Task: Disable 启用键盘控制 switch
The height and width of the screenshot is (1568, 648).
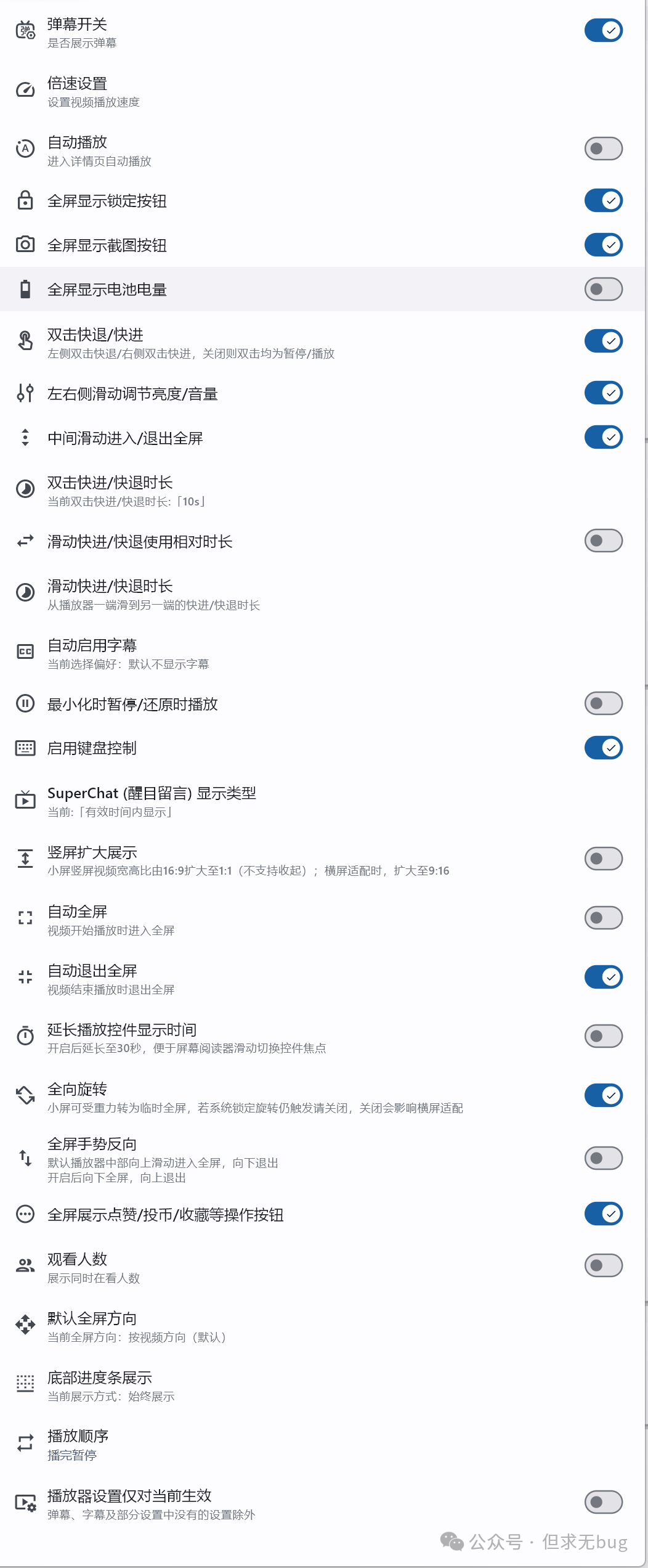Action: [603, 748]
